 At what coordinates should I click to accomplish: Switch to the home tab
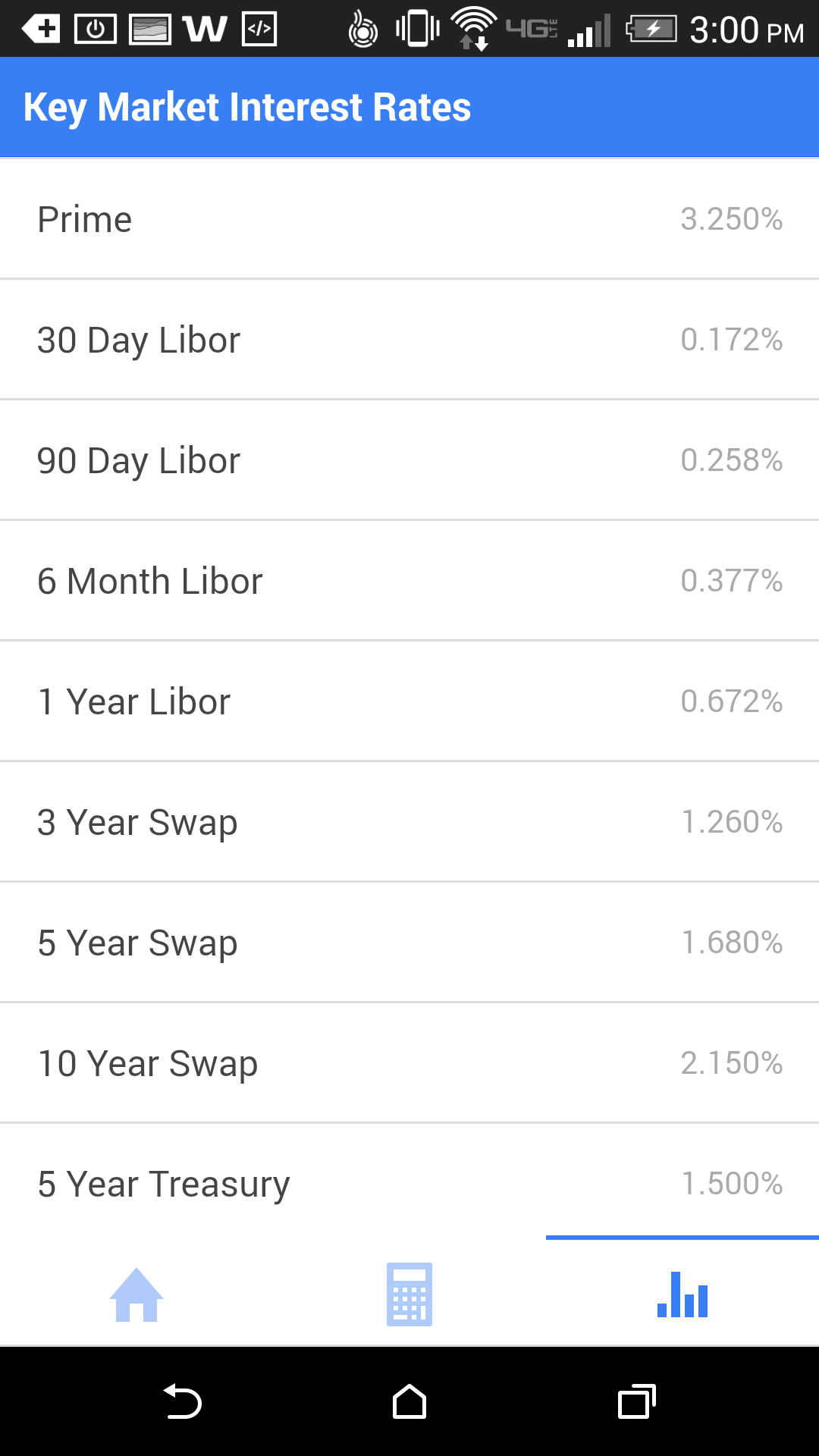pos(136,1294)
